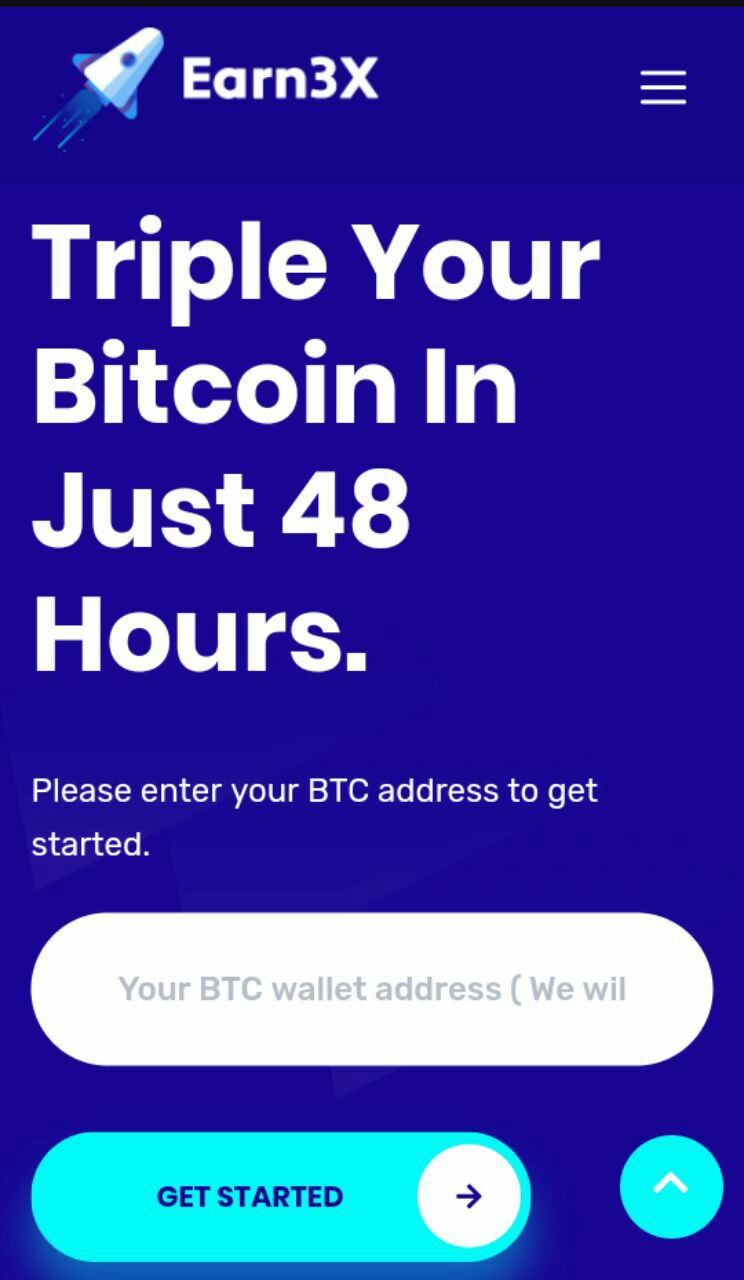The width and height of the screenshot is (744, 1280).
Task: Open the hamburger navigation menu
Action: click(x=663, y=88)
